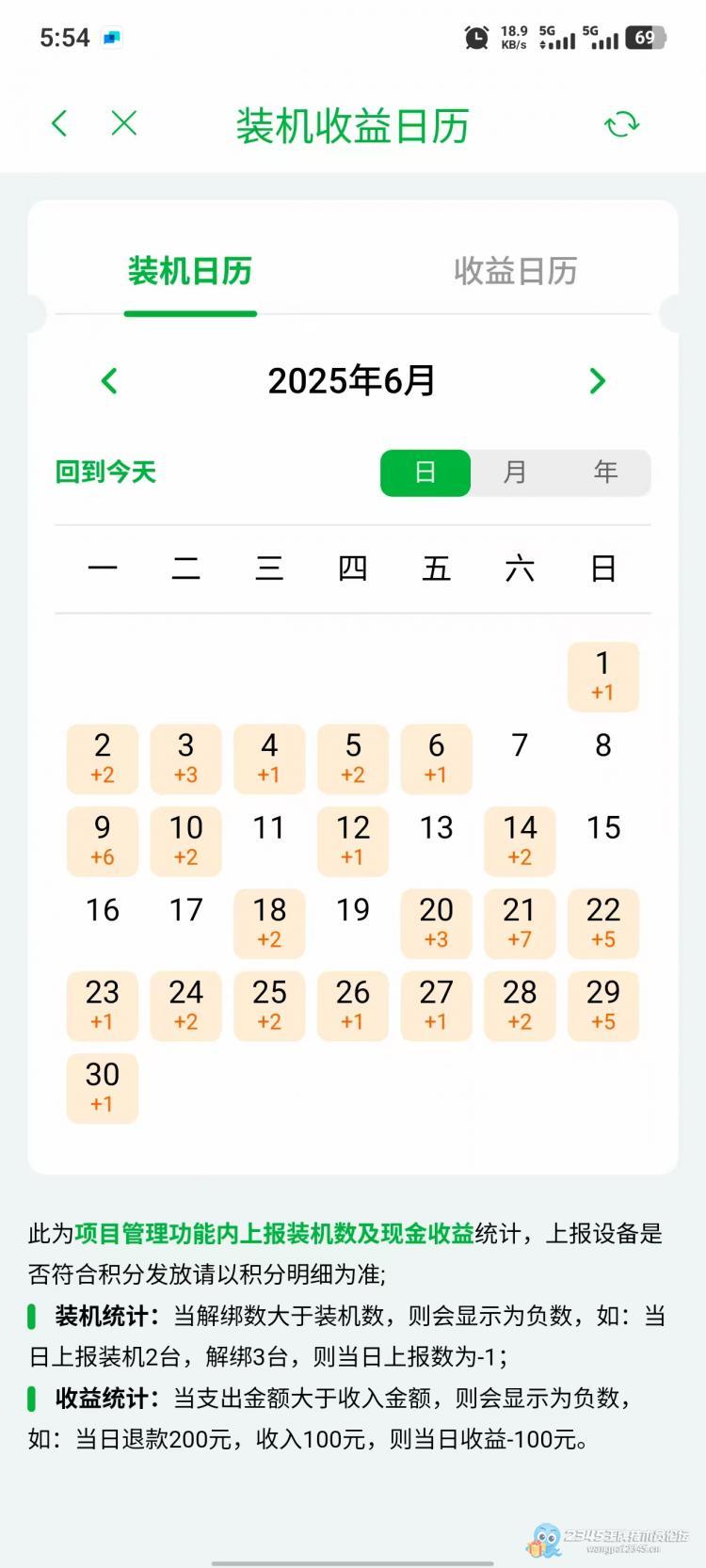Go back using the header arrow

(x=59, y=123)
